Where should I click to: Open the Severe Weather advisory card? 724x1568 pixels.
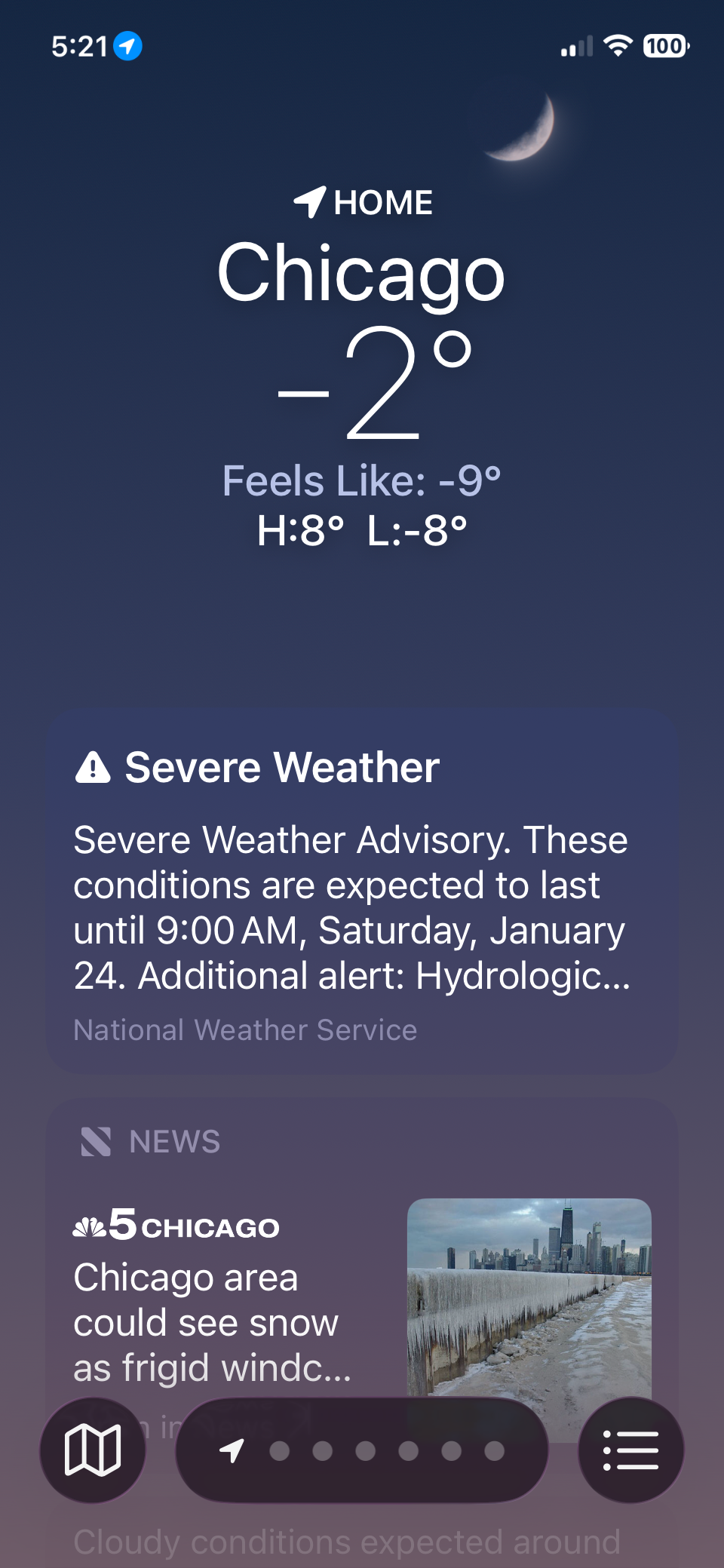point(362,890)
